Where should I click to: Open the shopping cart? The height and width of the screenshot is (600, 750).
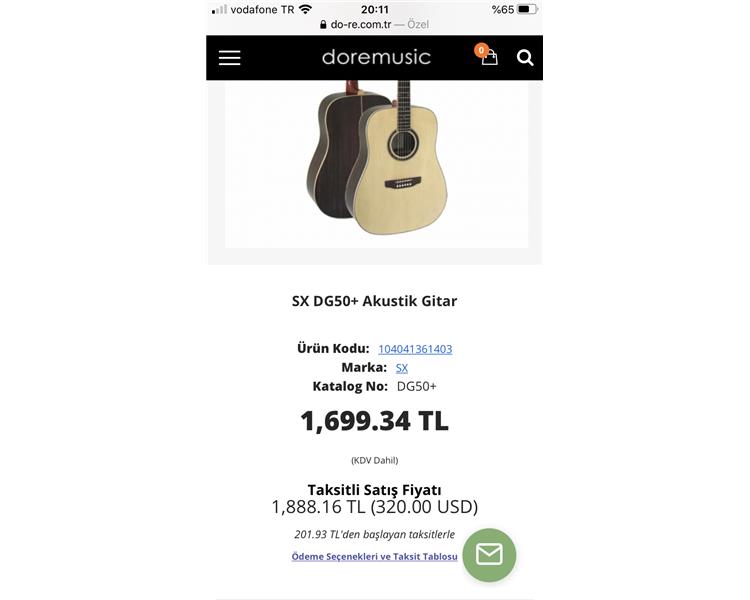click(488, 57)
